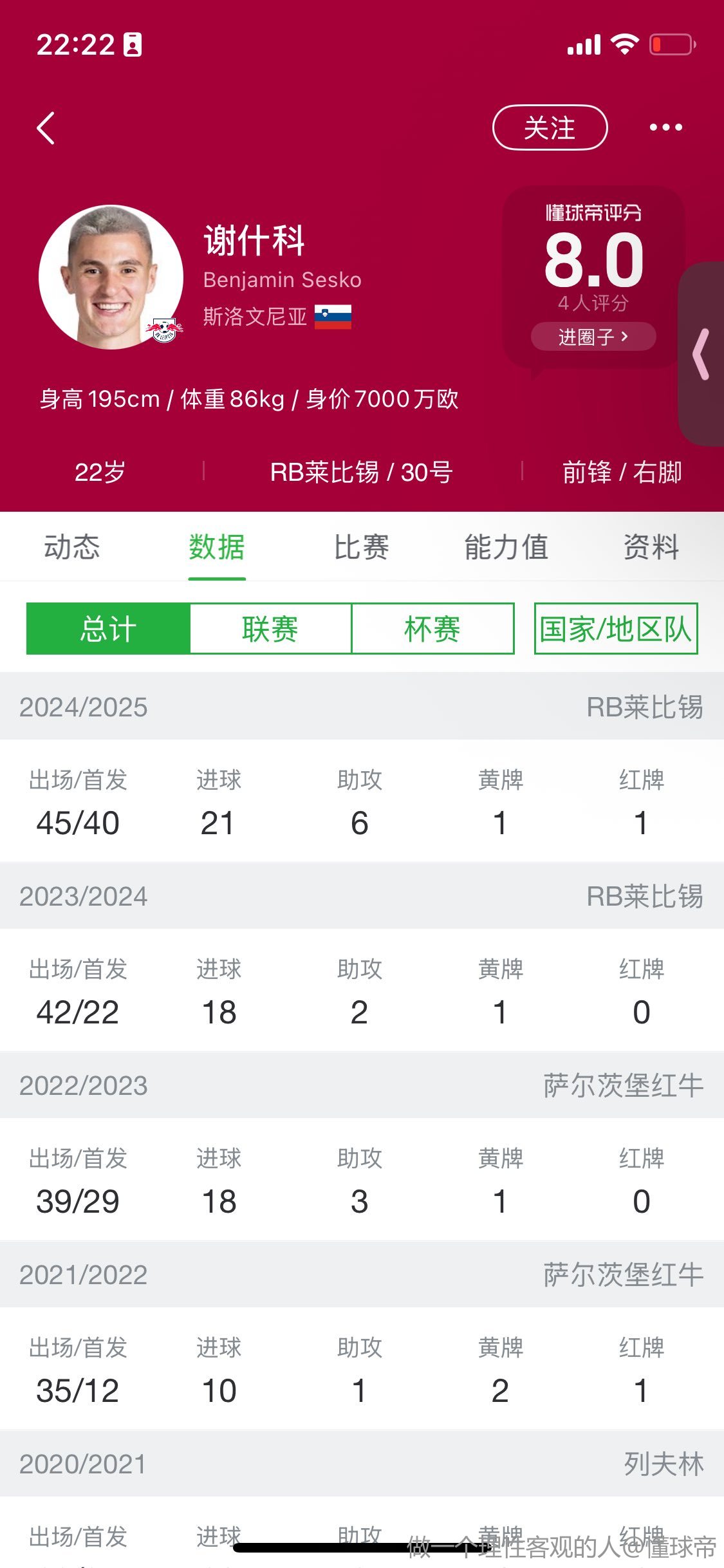
Task: Switch to the 比赛 tab
Action: [362, 547]
